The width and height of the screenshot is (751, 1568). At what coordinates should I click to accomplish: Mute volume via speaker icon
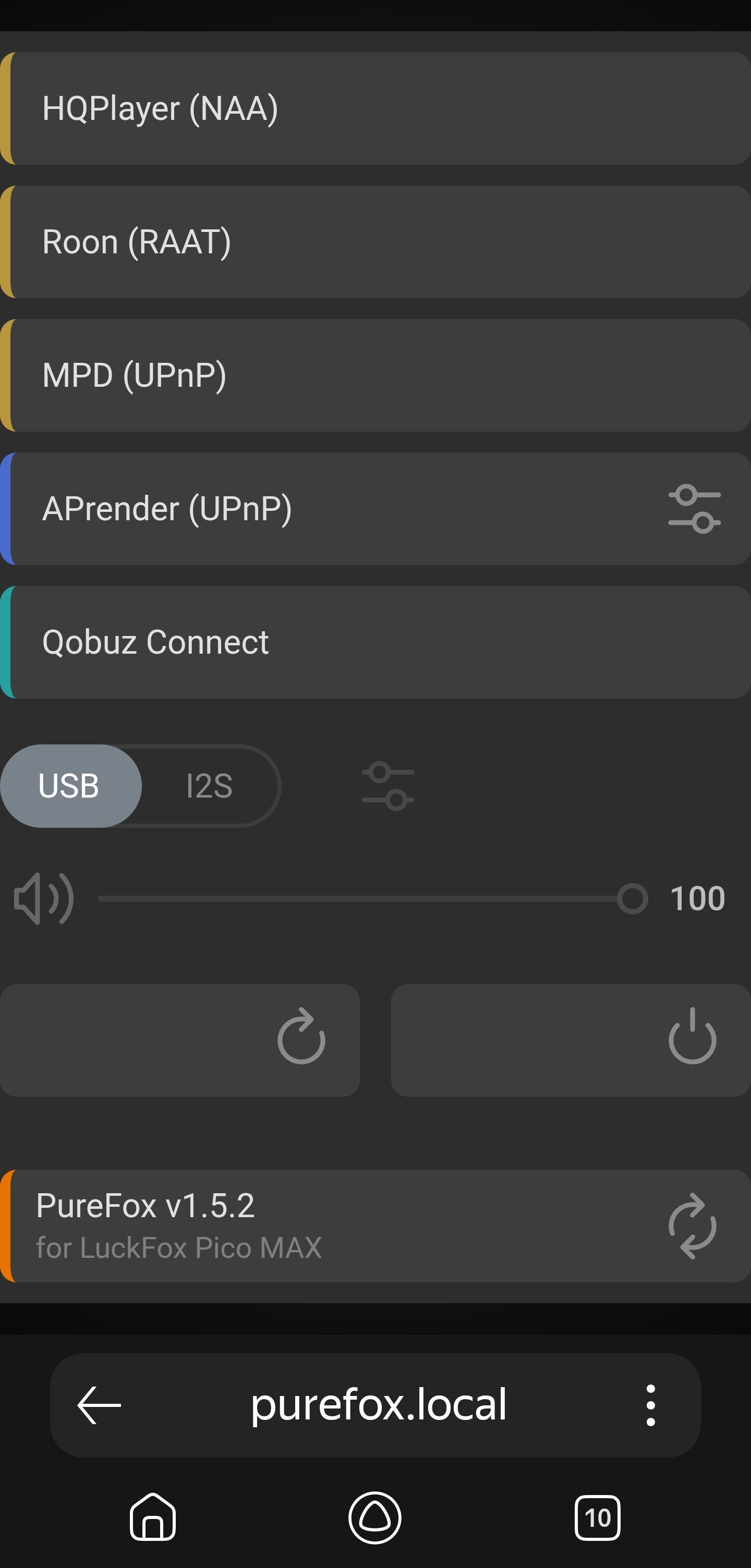point(44,899)
